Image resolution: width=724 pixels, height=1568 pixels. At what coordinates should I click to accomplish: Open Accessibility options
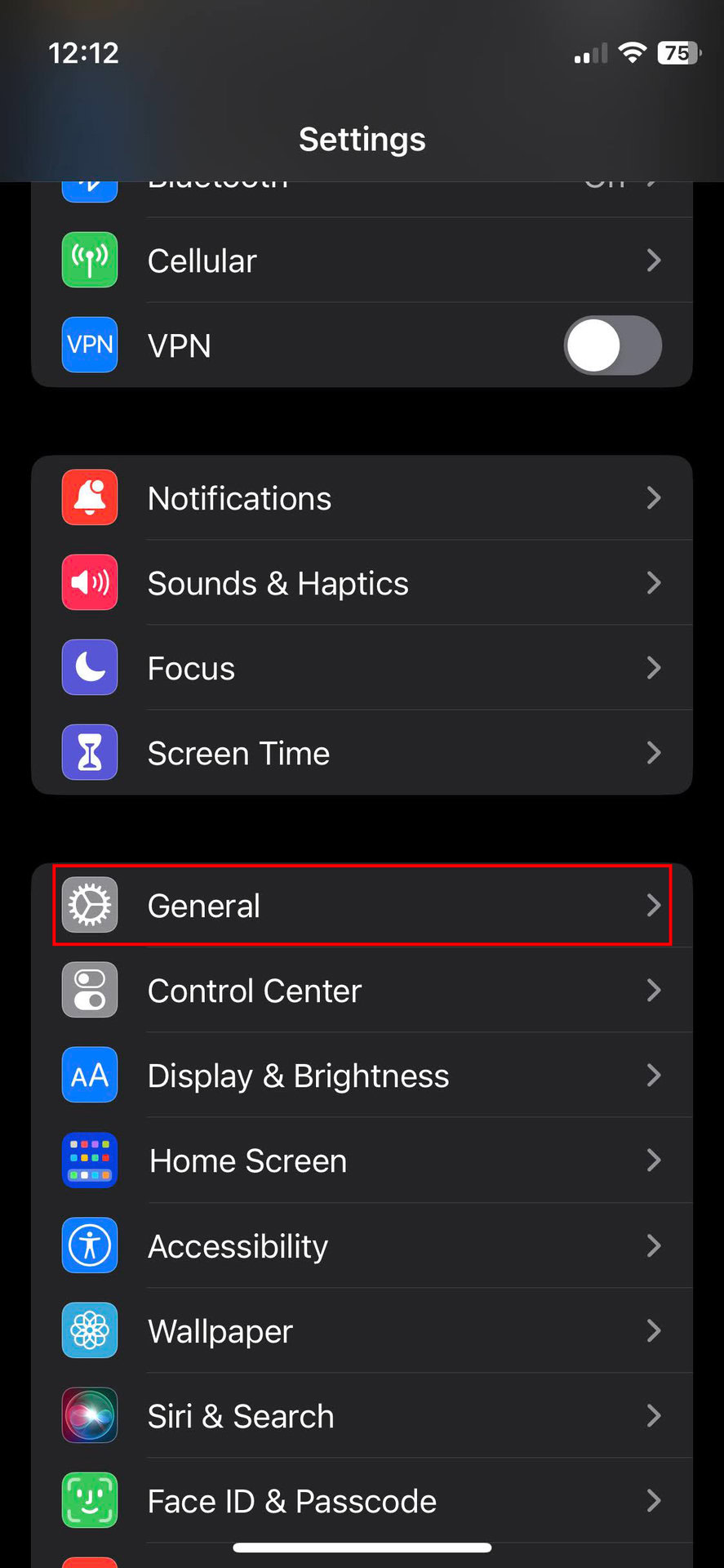point(362,1246)
